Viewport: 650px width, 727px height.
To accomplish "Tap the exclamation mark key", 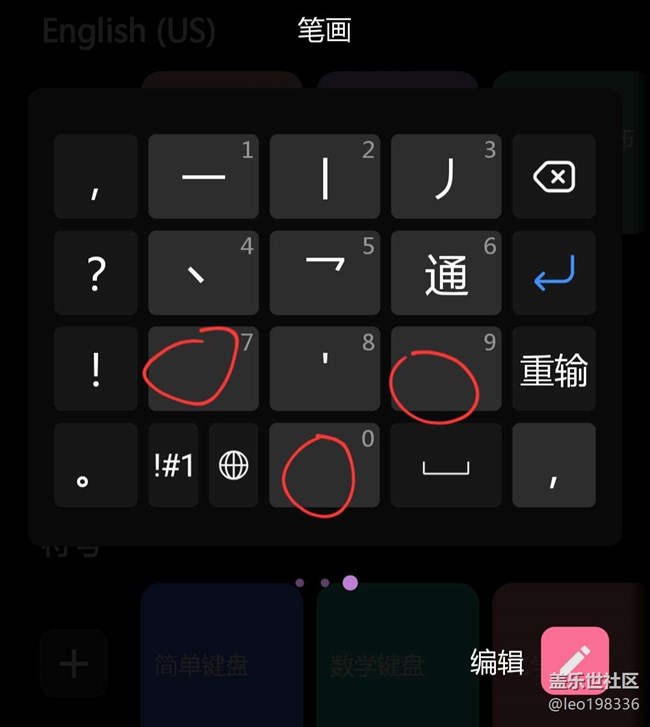I will 96,369.
